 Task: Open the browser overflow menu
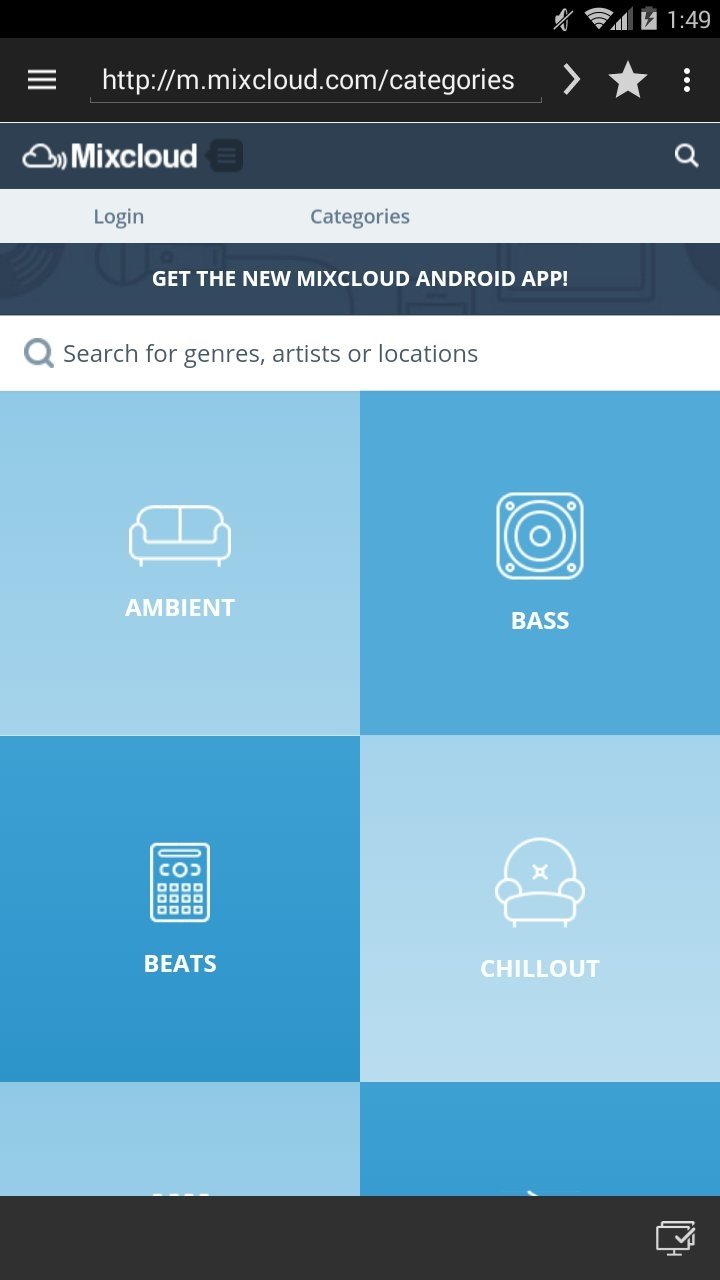(686, 80)
